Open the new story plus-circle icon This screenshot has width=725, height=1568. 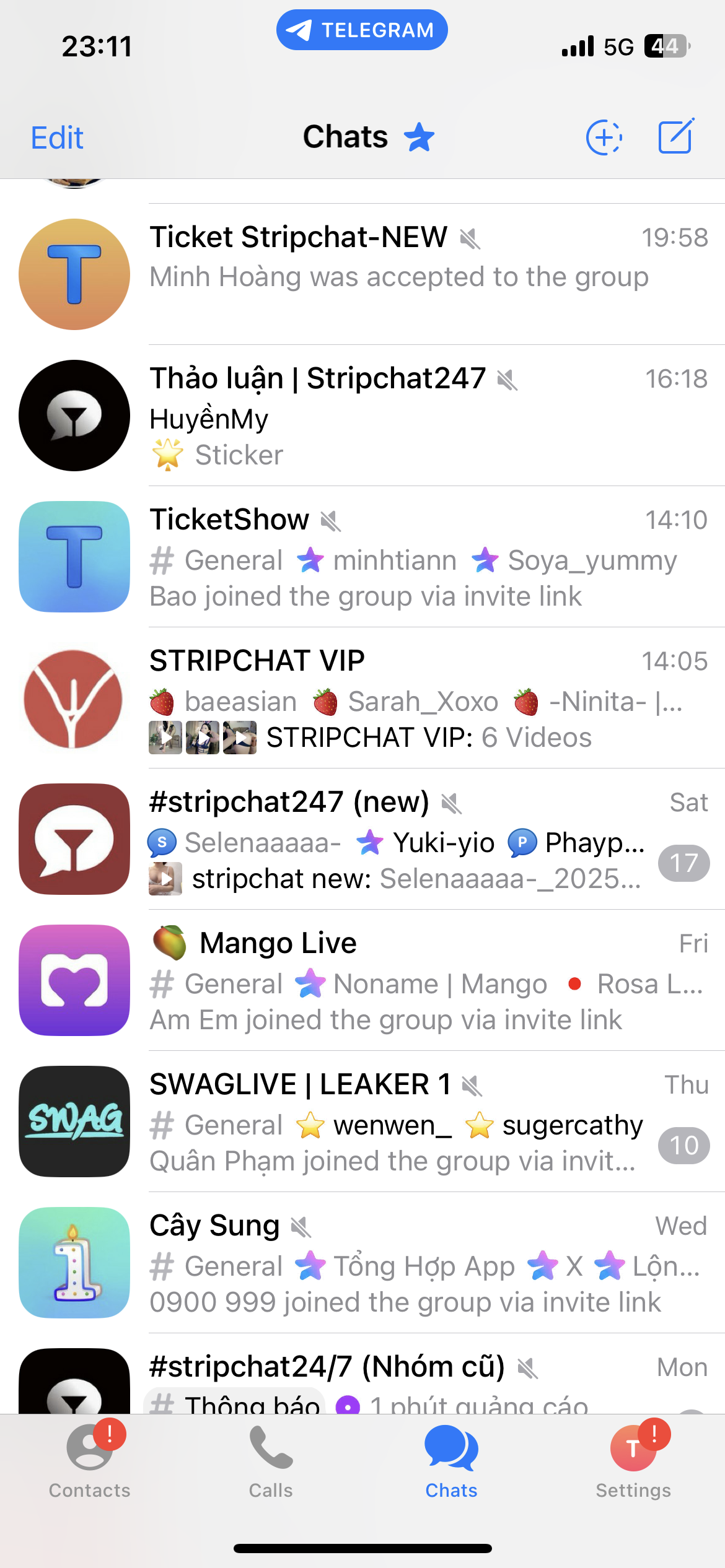click(x=604, y=137)
